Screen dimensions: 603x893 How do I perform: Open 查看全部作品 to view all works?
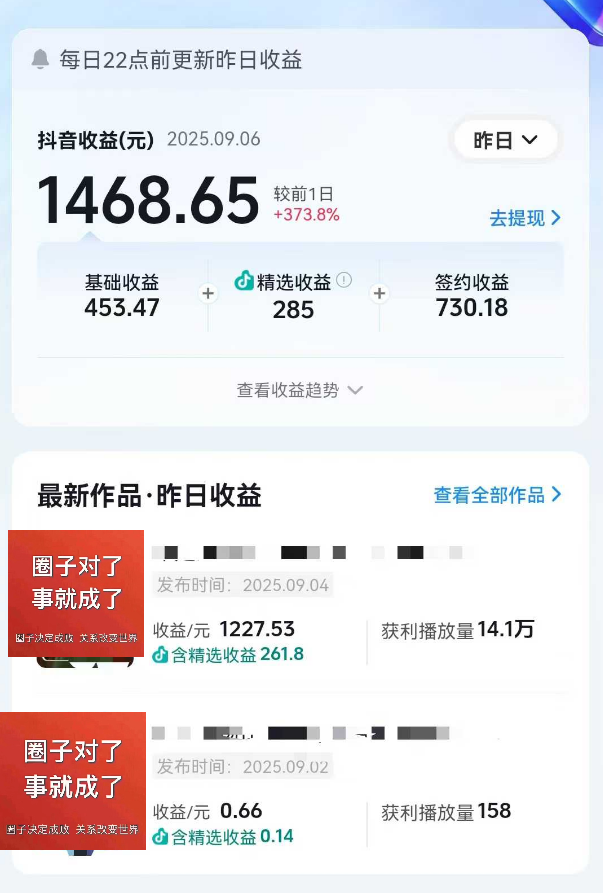click(x=497, y=495)
